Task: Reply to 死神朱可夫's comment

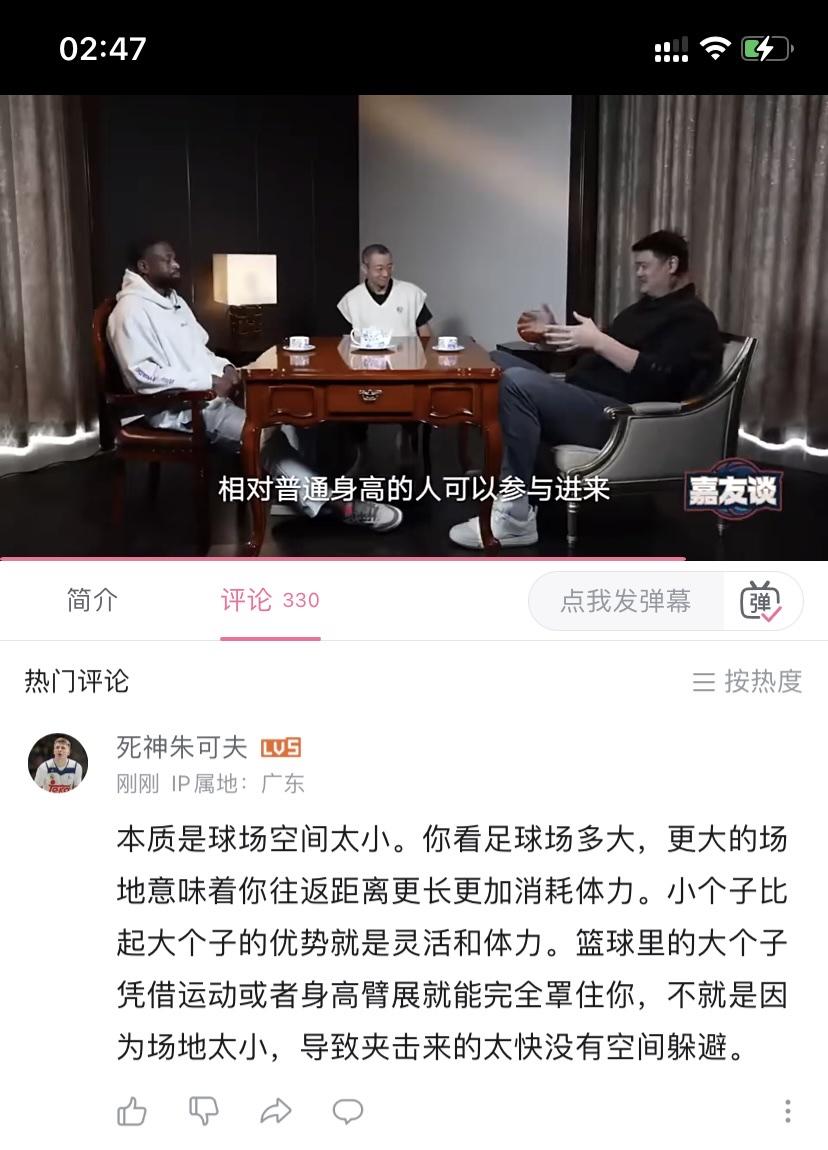Action: coord(348,1111)
